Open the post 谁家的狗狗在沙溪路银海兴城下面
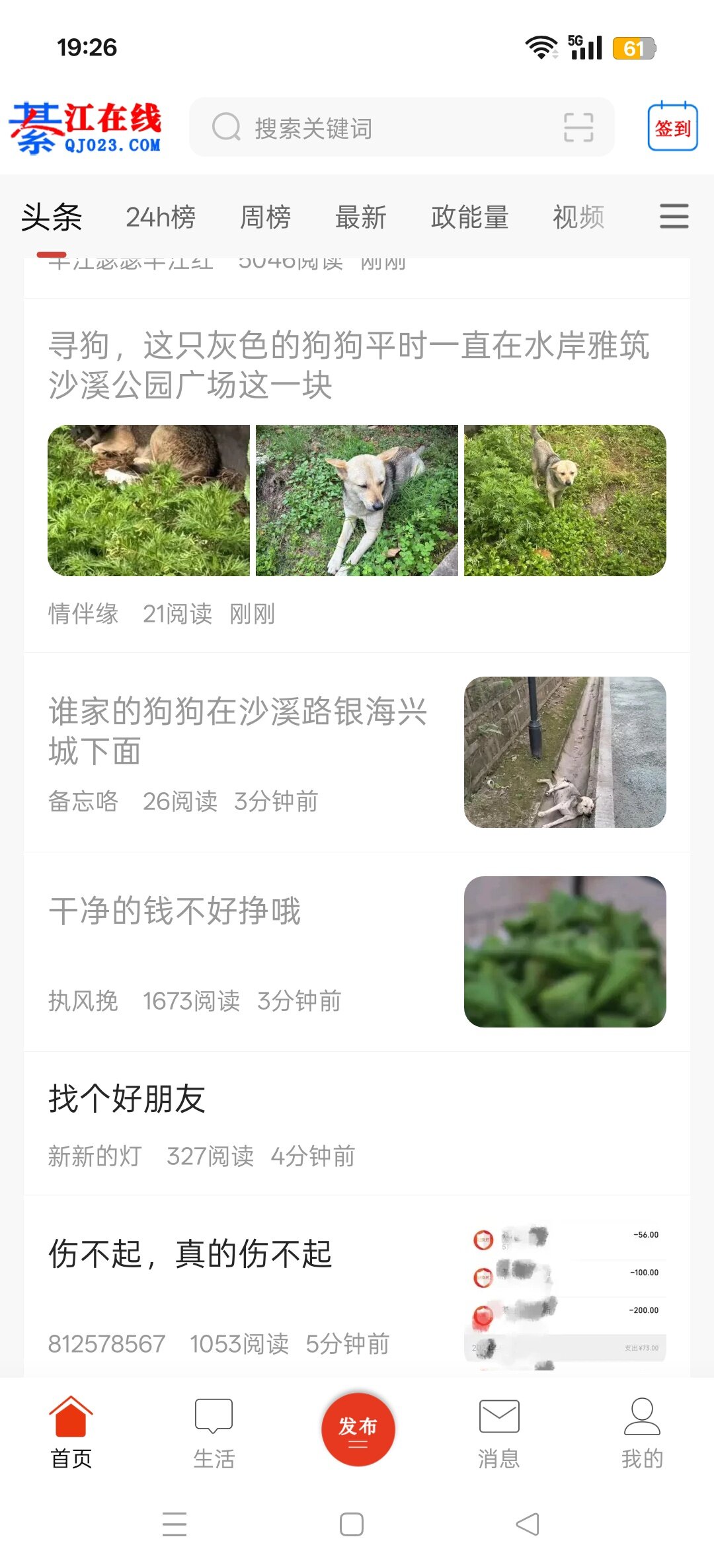This screenshot has width=714, height=1568. [x=238, y=731]
